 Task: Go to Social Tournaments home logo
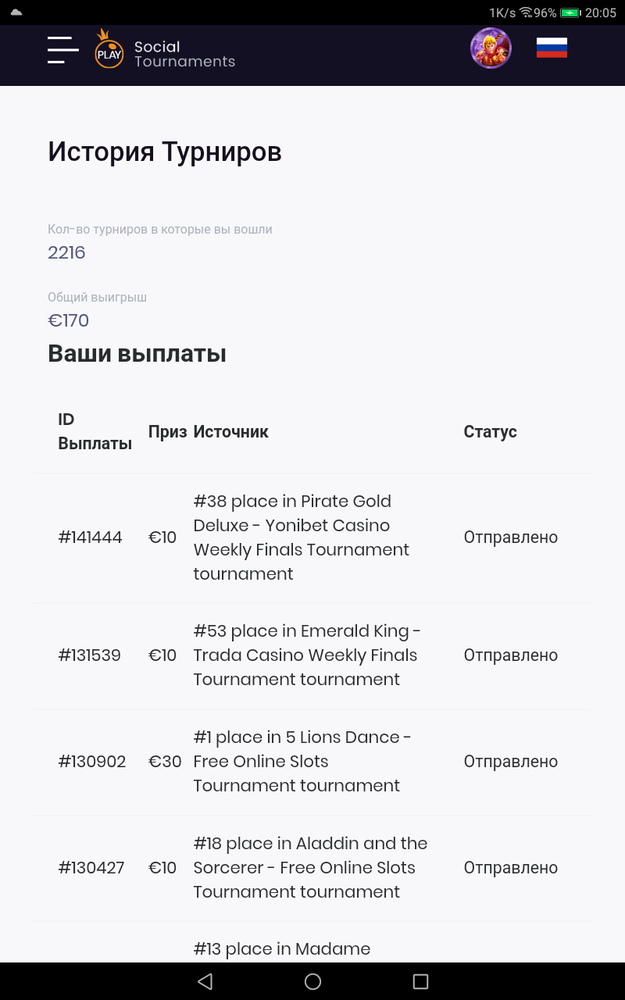click(x=165, y=50)
